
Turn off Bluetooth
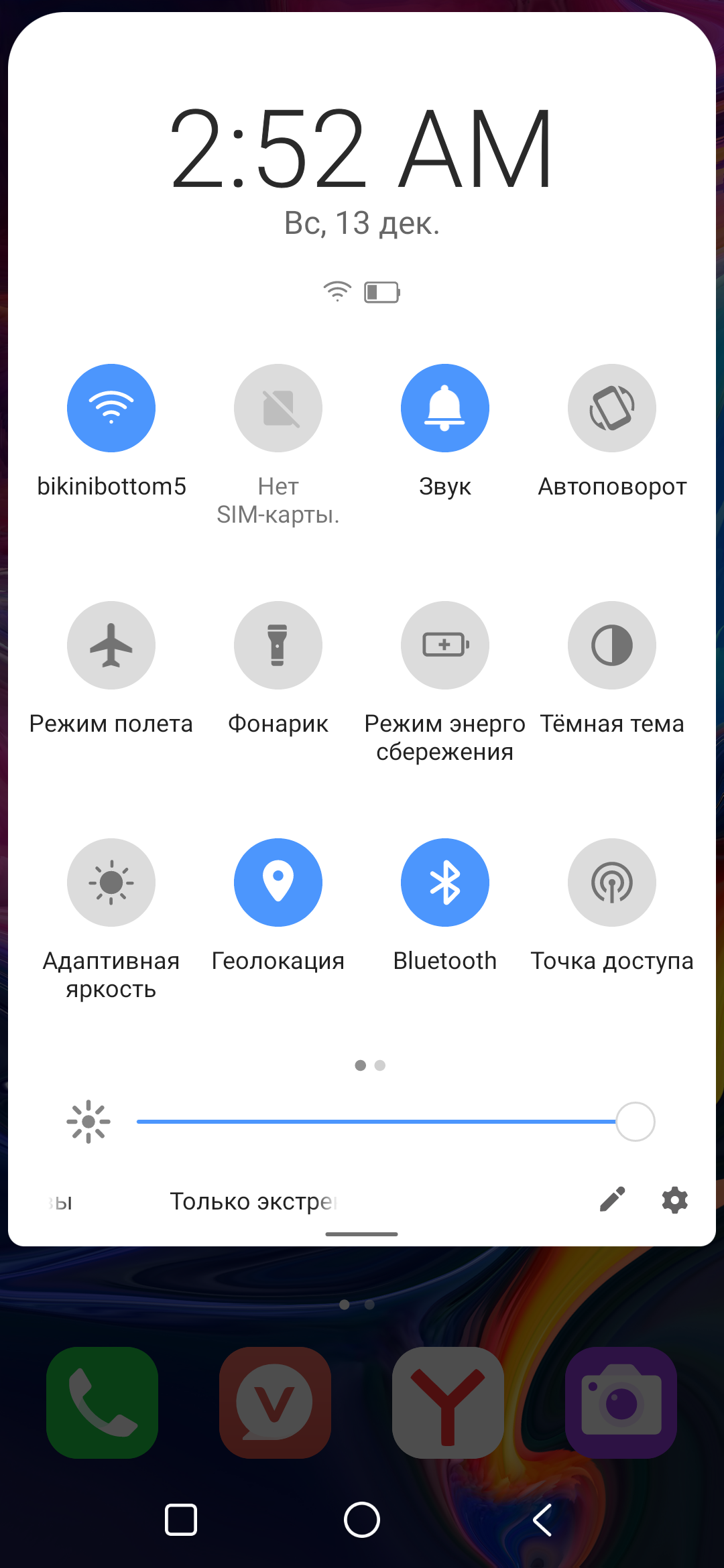[x=445, y=883]
